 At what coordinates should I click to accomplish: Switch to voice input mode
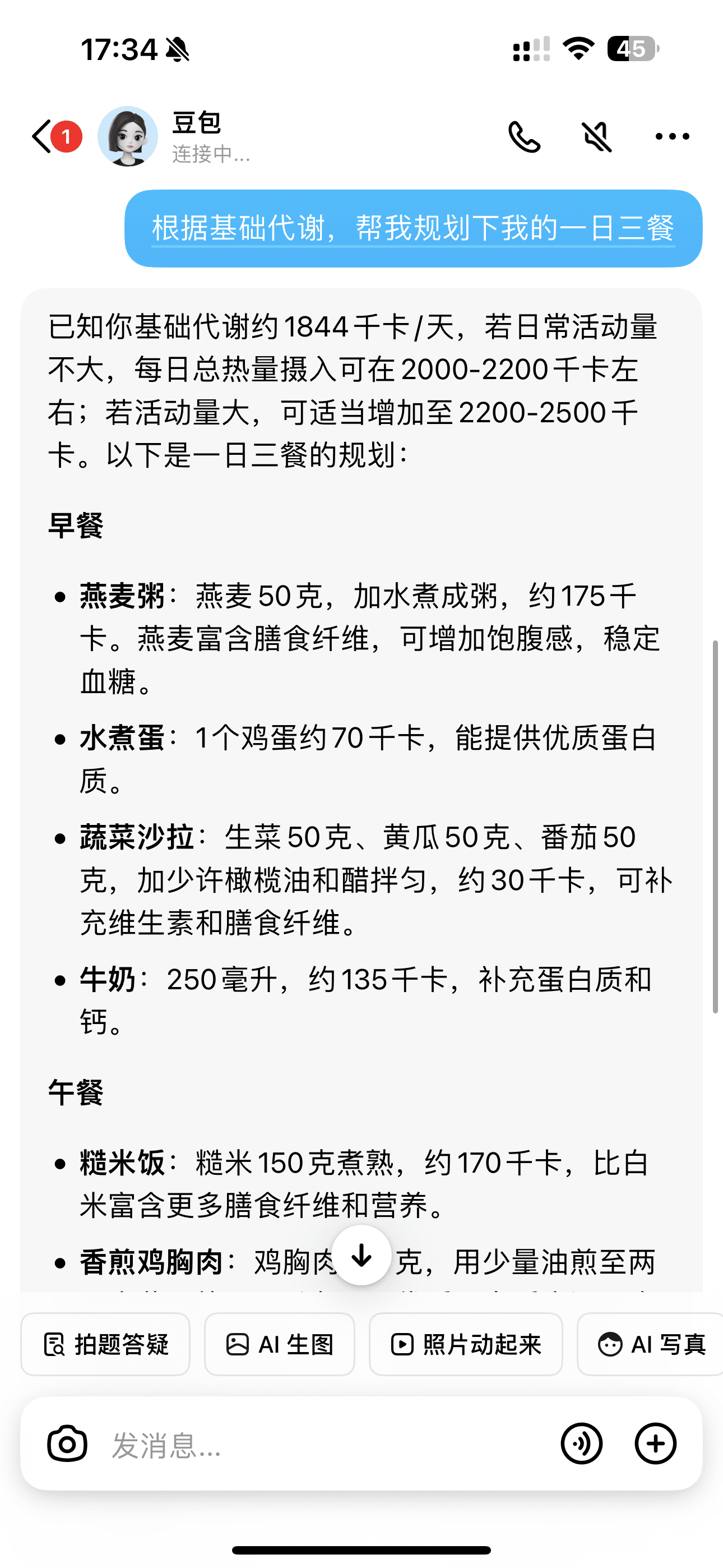tap(581, 1444)
